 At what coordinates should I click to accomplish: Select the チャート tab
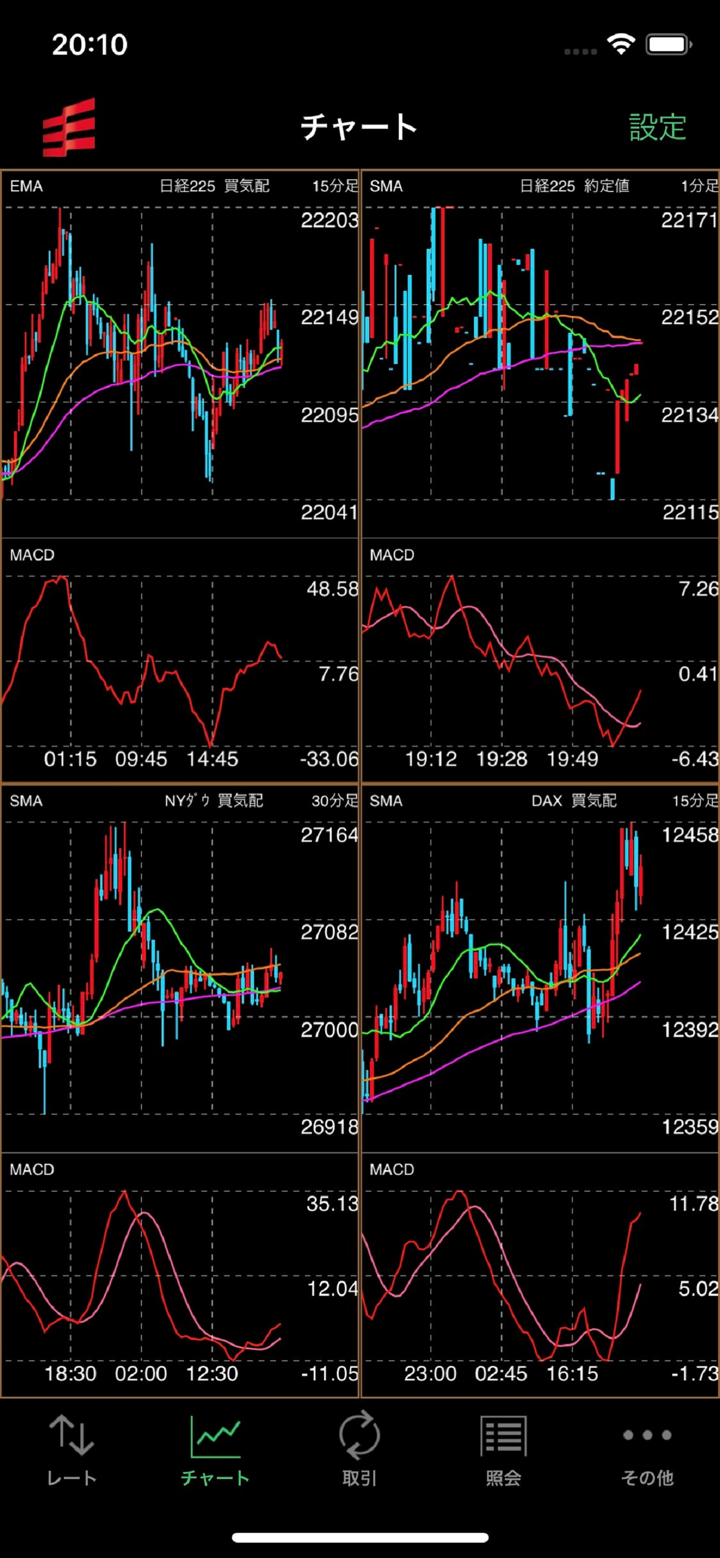215,1450
